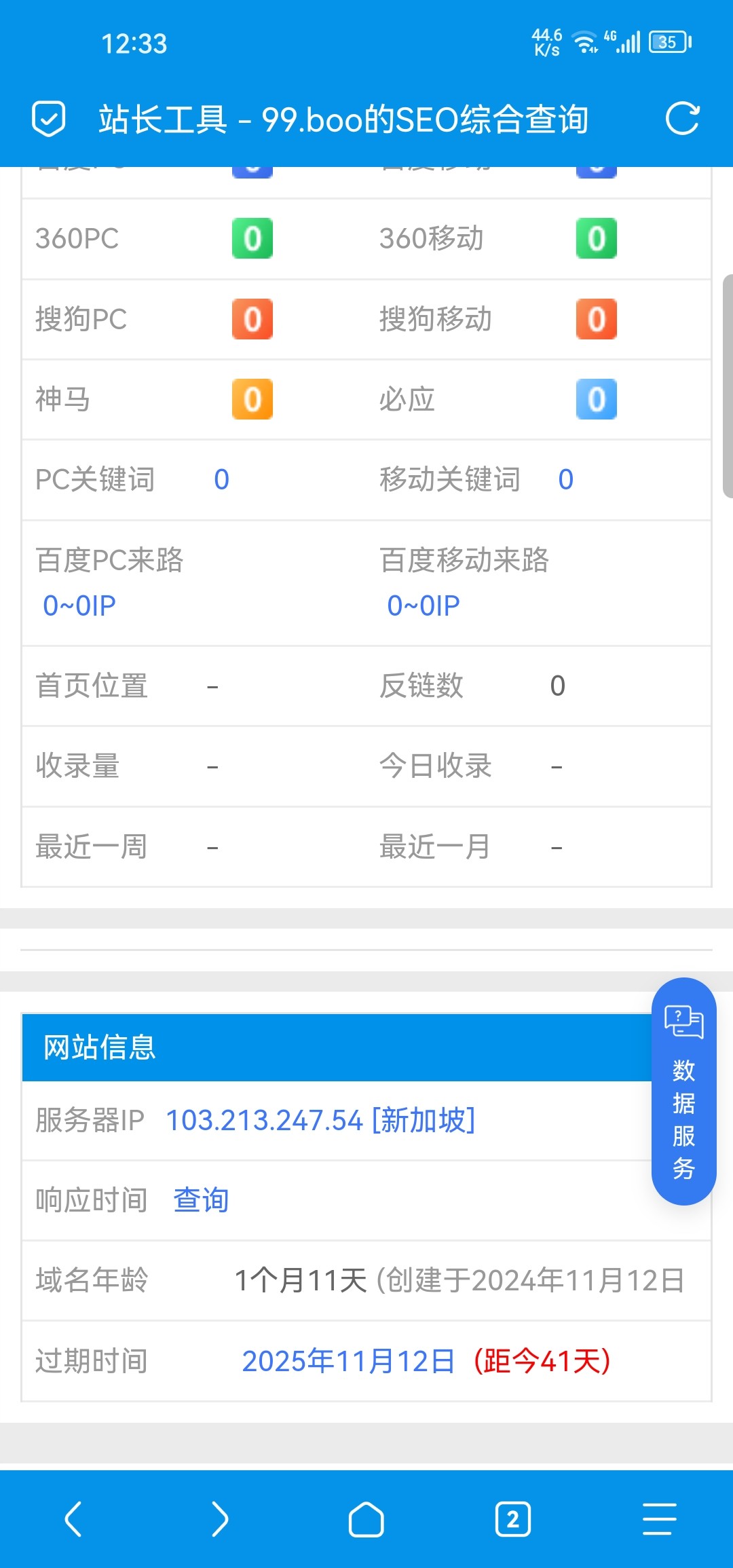The height and width of the screenshot is (1568, 733).
Task: Open the 360移动 count badge
Action: pos(597,238)
